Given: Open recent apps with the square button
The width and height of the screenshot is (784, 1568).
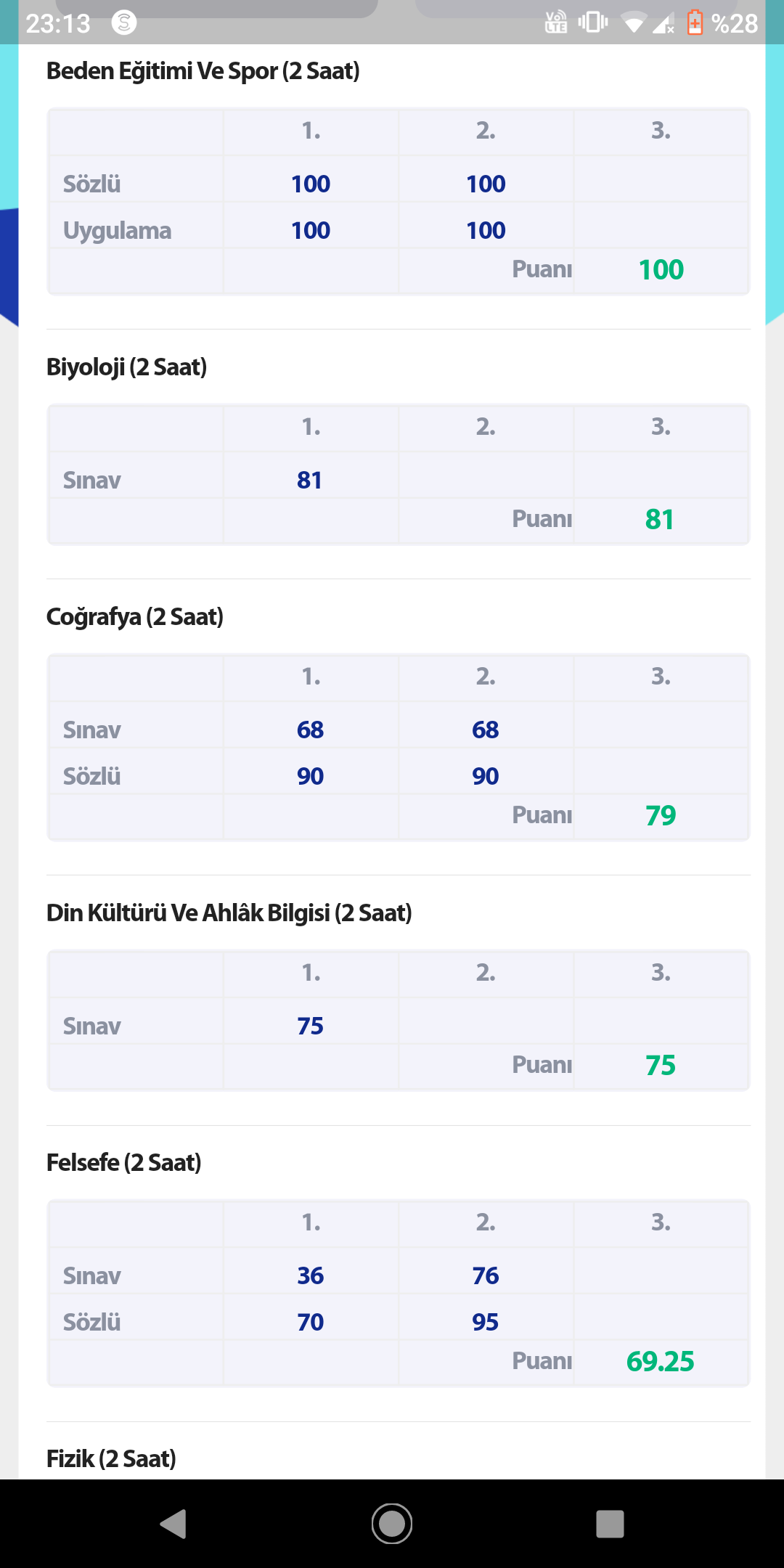Looking at the screenshot, I should 610,1524.
